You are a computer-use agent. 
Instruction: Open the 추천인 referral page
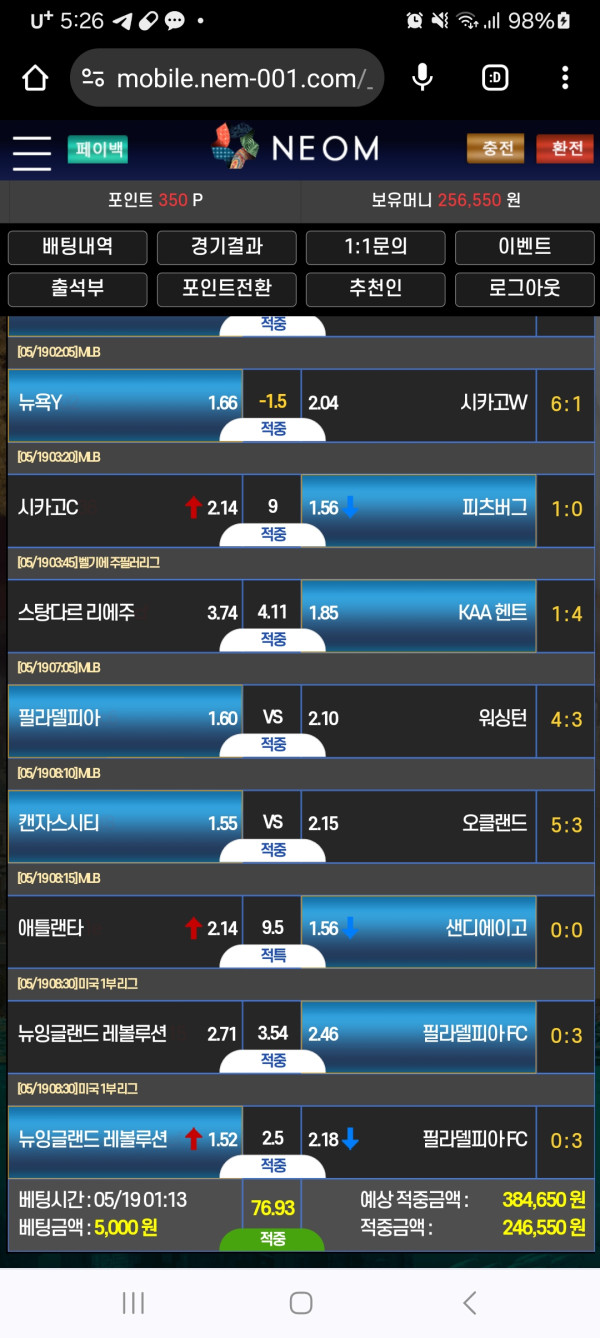click(376, 289)
